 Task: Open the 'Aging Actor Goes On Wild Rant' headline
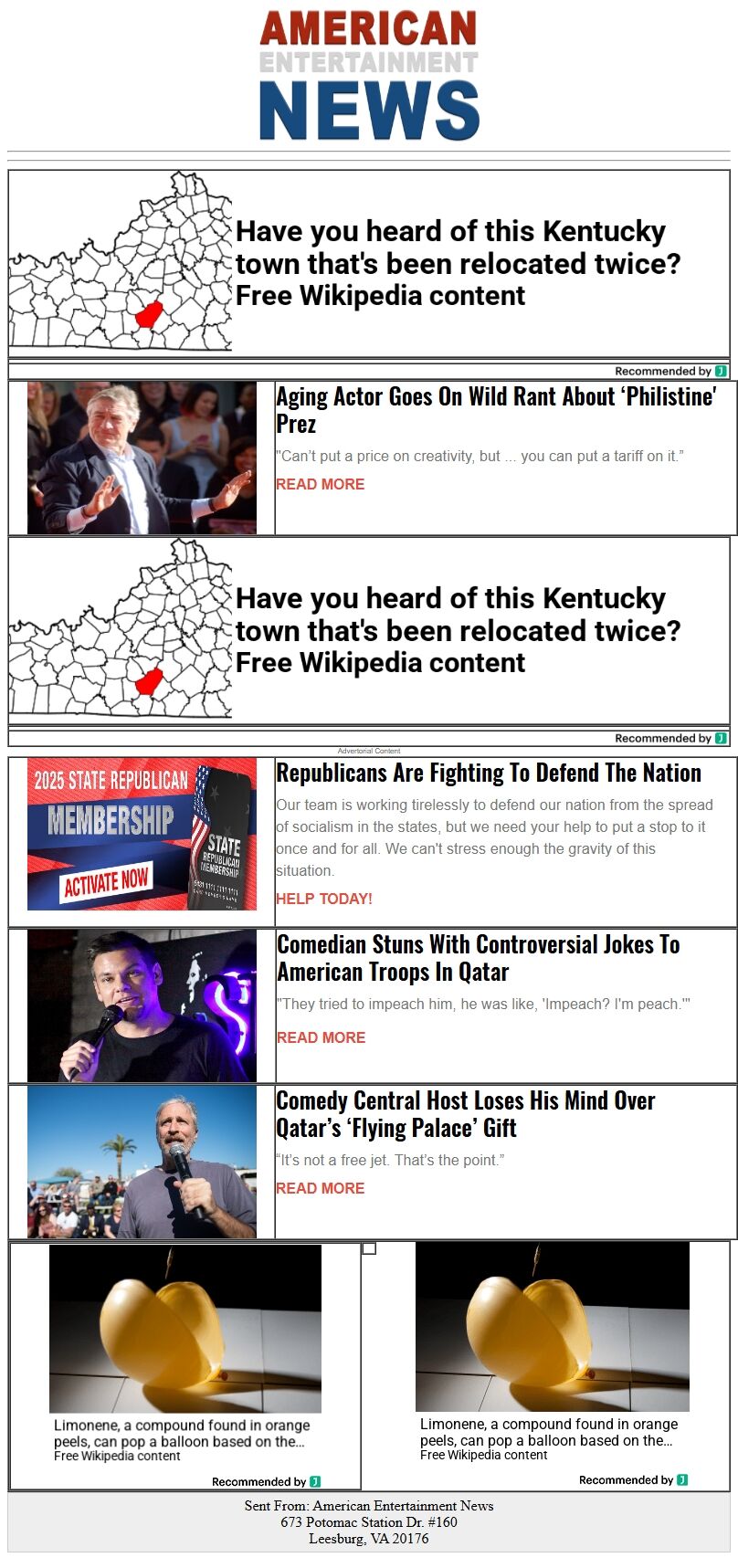tap(495, 409)
